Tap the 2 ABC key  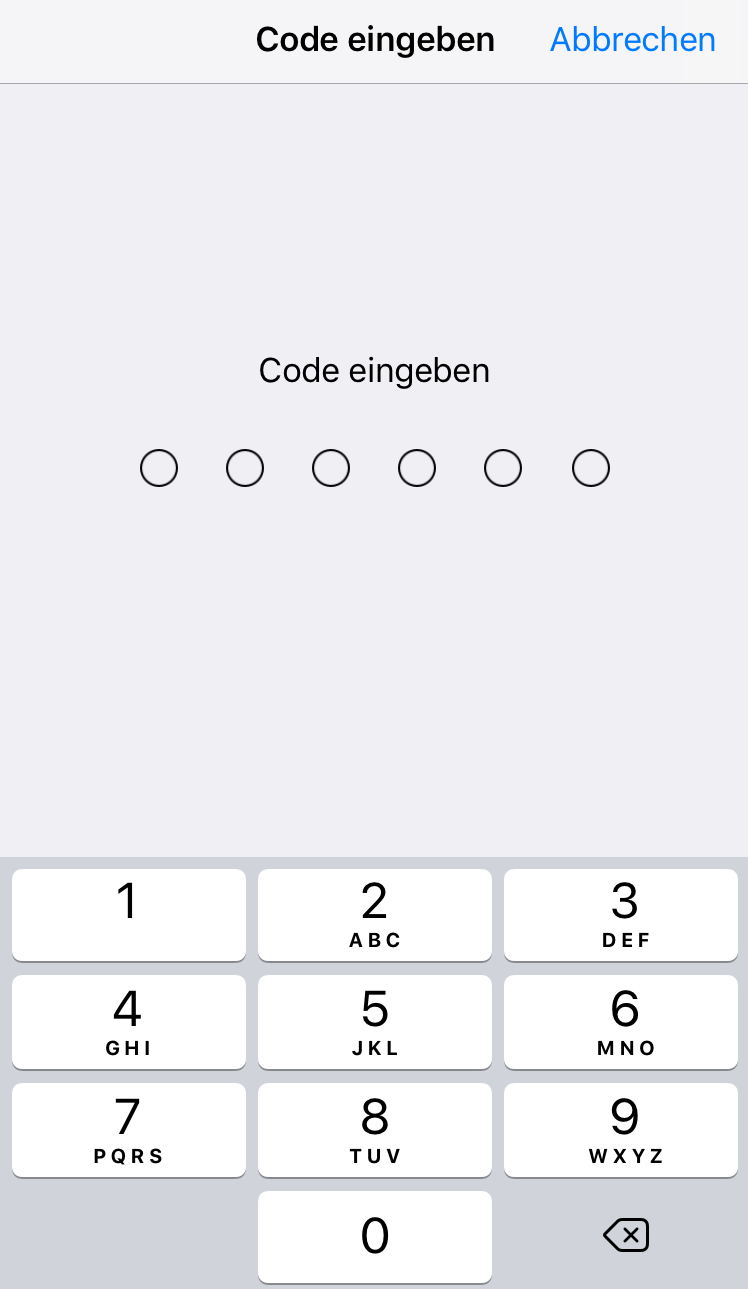(375, 914)
